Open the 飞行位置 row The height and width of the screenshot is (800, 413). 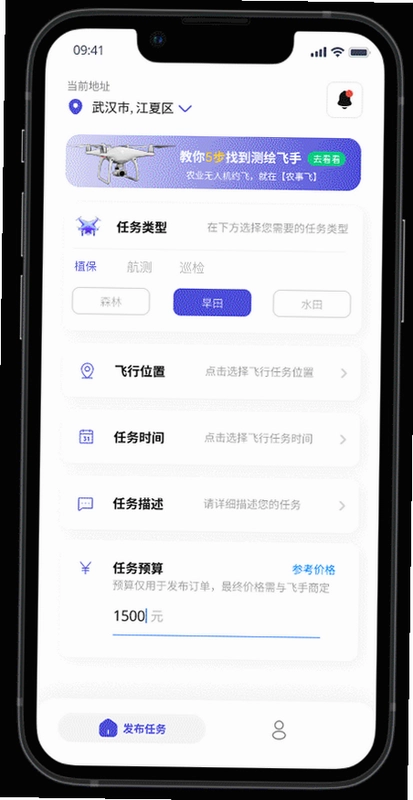click(211, 372)
